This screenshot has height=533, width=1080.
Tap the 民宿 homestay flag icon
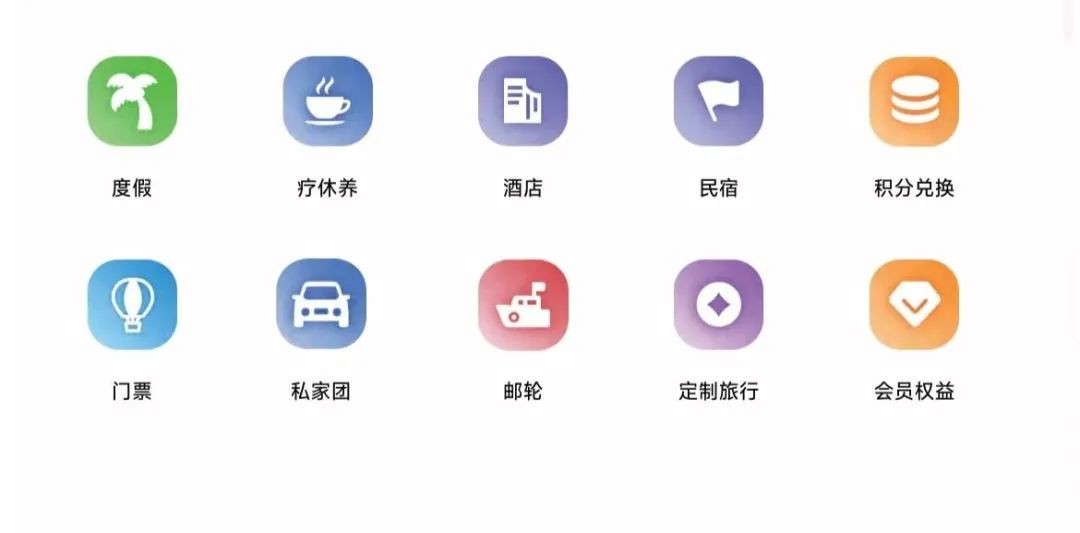tap(718, 101)
